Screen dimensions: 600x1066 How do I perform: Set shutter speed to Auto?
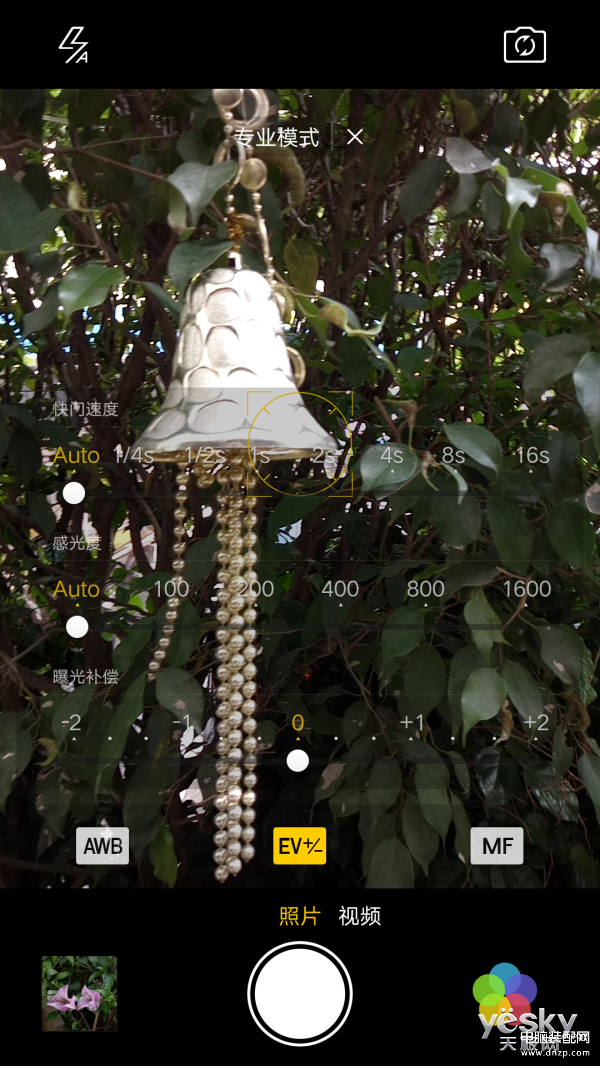click(x=76, y=455)
